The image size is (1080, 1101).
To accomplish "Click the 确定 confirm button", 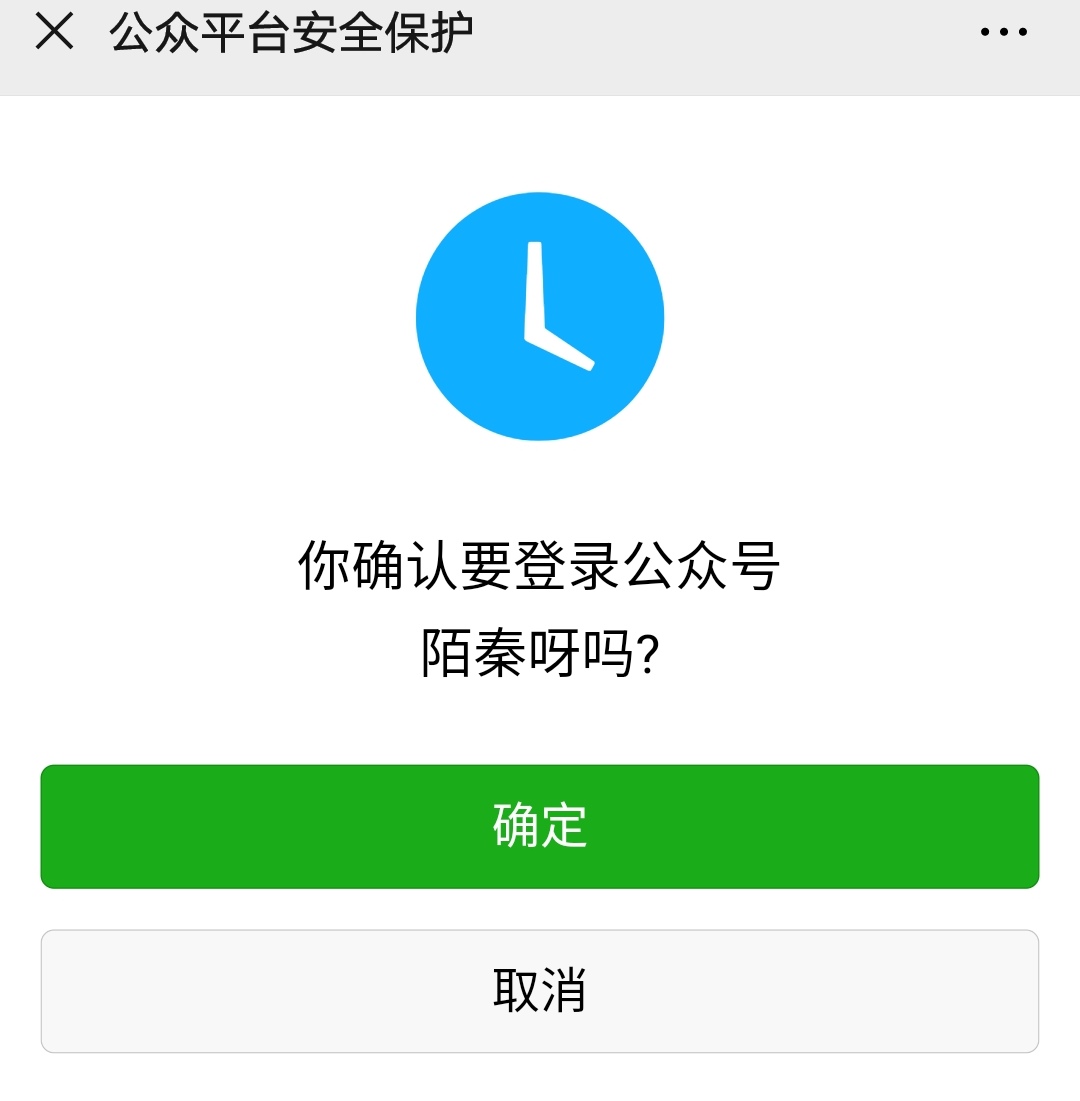I will coord(540,826).
